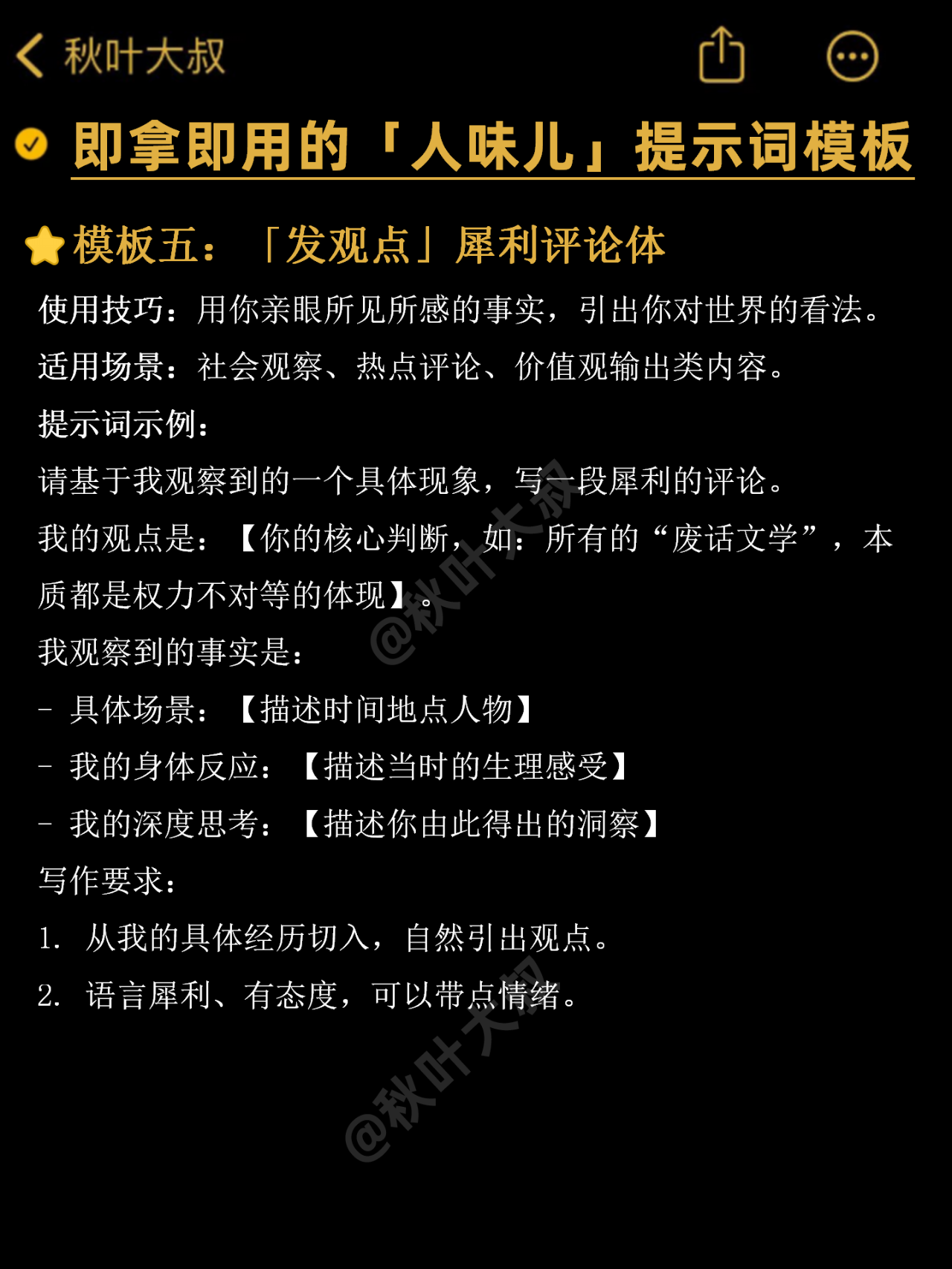Select the highlighted yellow title text

(491, 146)
